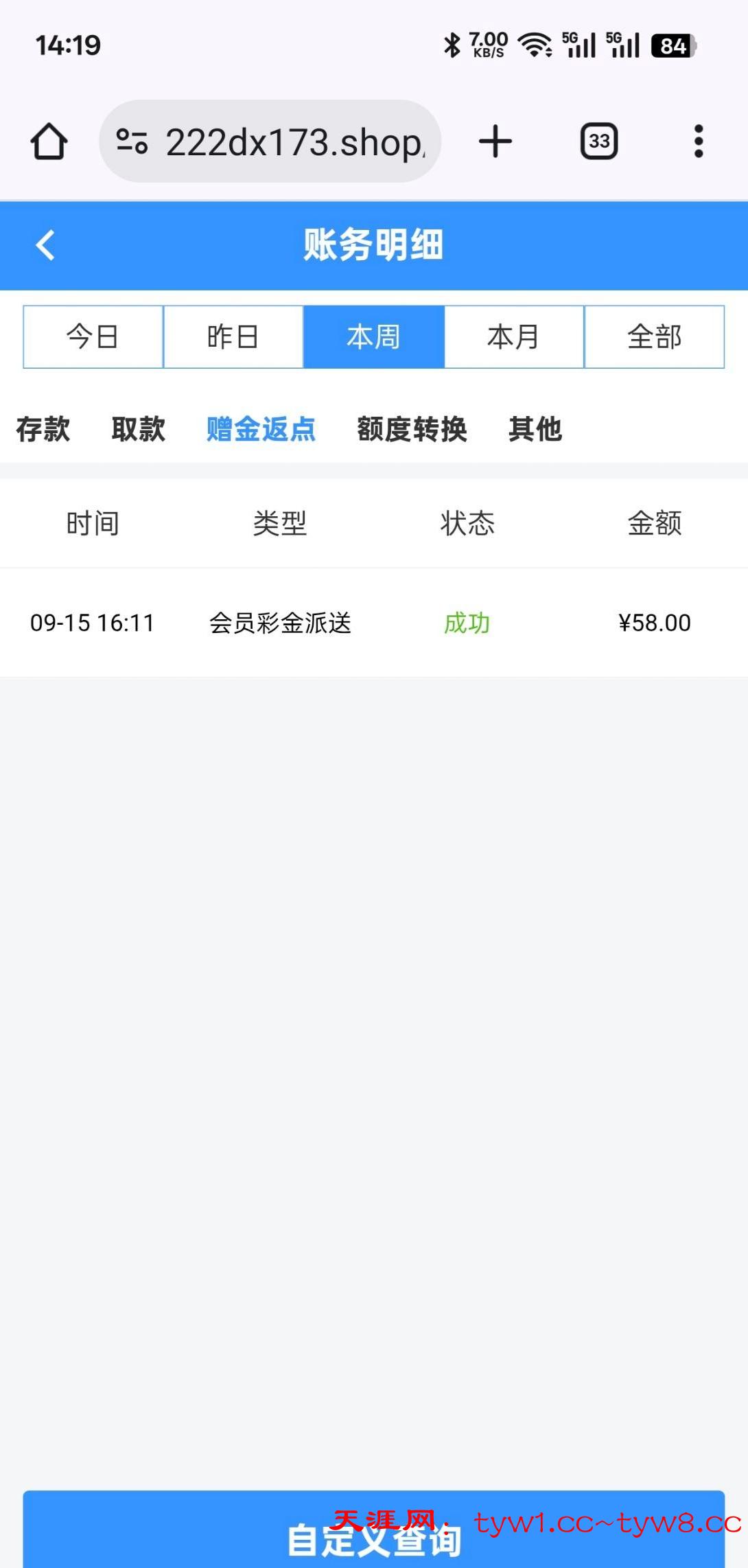748x1568 pixels.
Task: Select the 本周 date filter
Action: coord(374,337)
